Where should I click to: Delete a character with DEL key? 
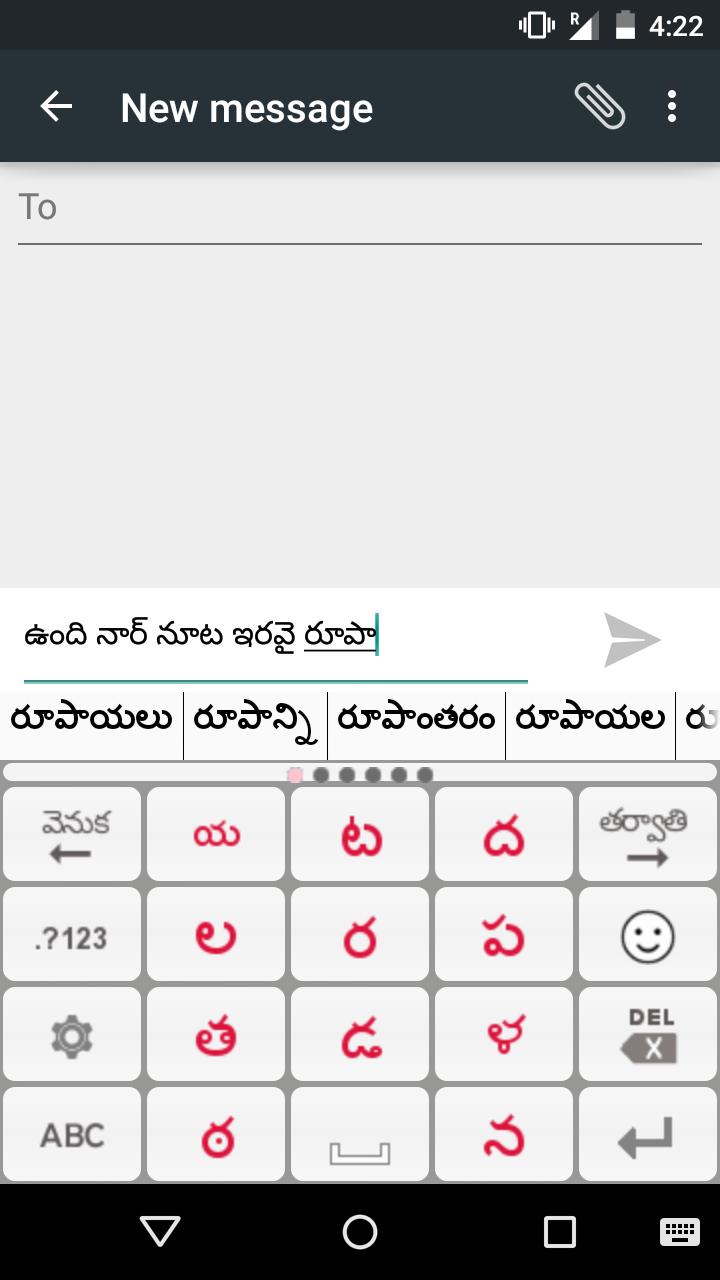coord(646,1036)
